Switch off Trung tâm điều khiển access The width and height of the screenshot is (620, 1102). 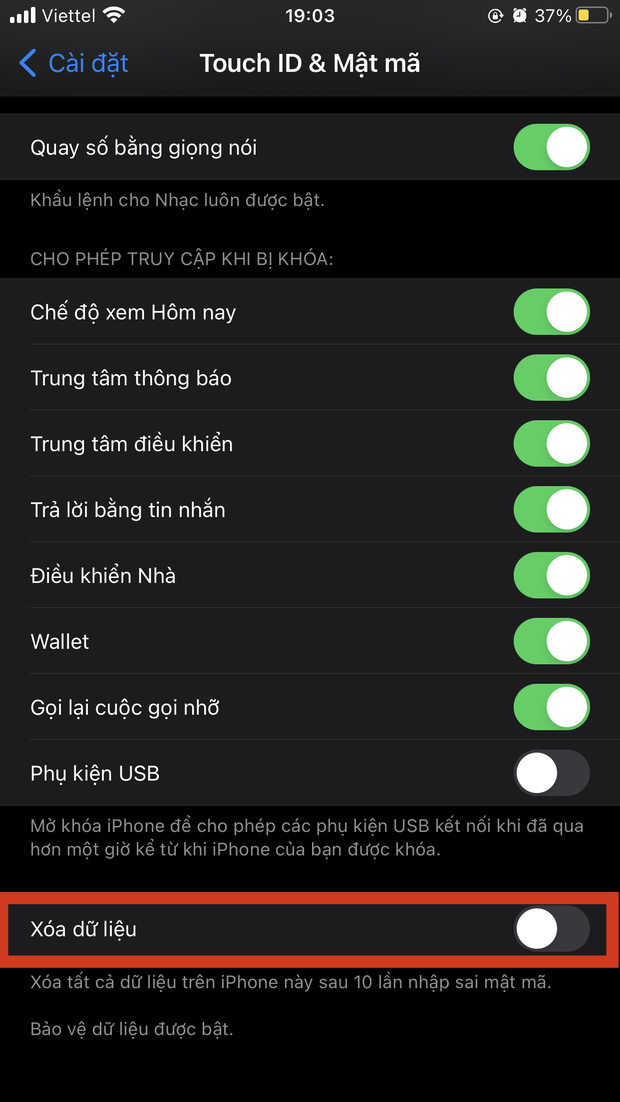coord(551,444)
